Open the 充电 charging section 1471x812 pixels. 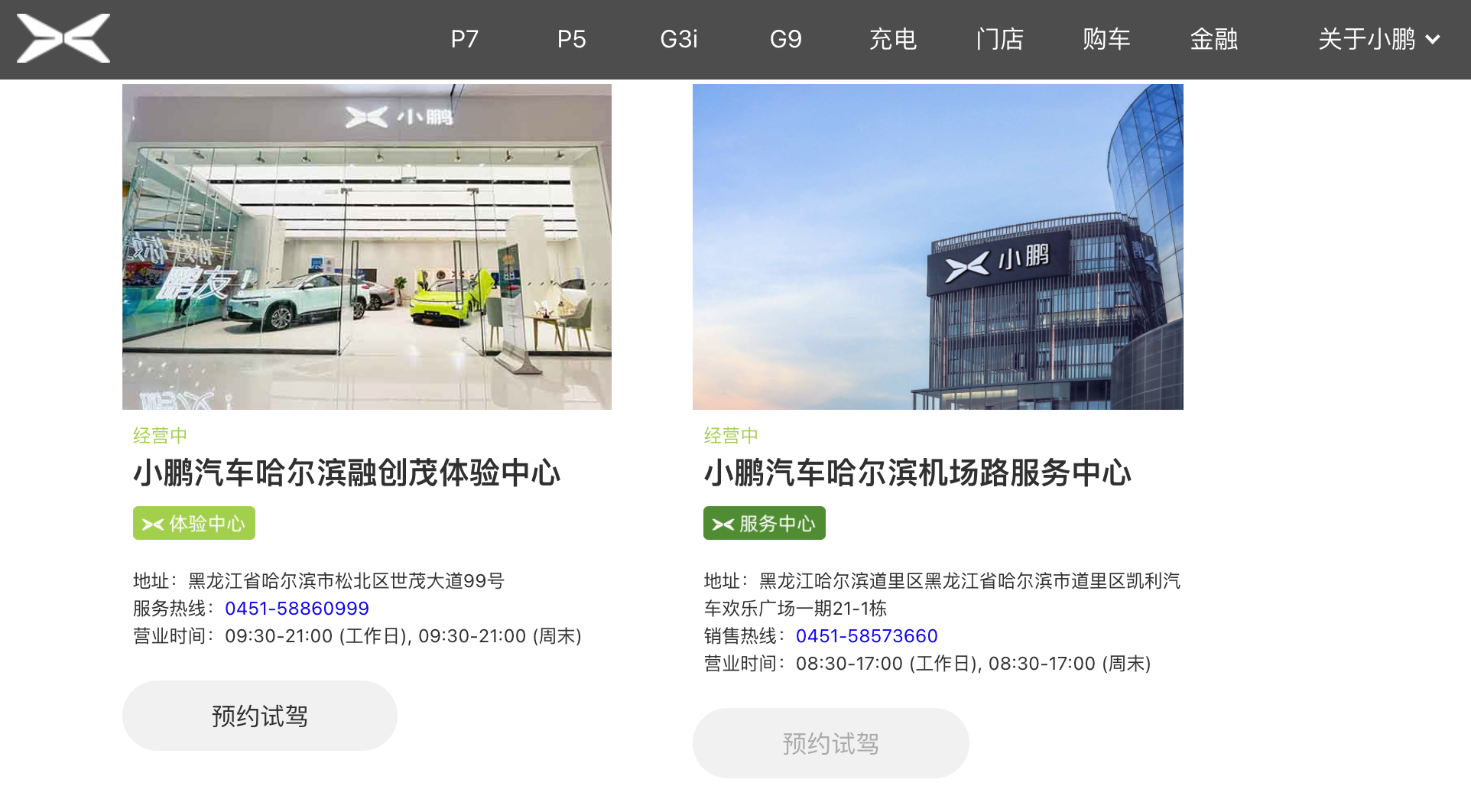892,39
